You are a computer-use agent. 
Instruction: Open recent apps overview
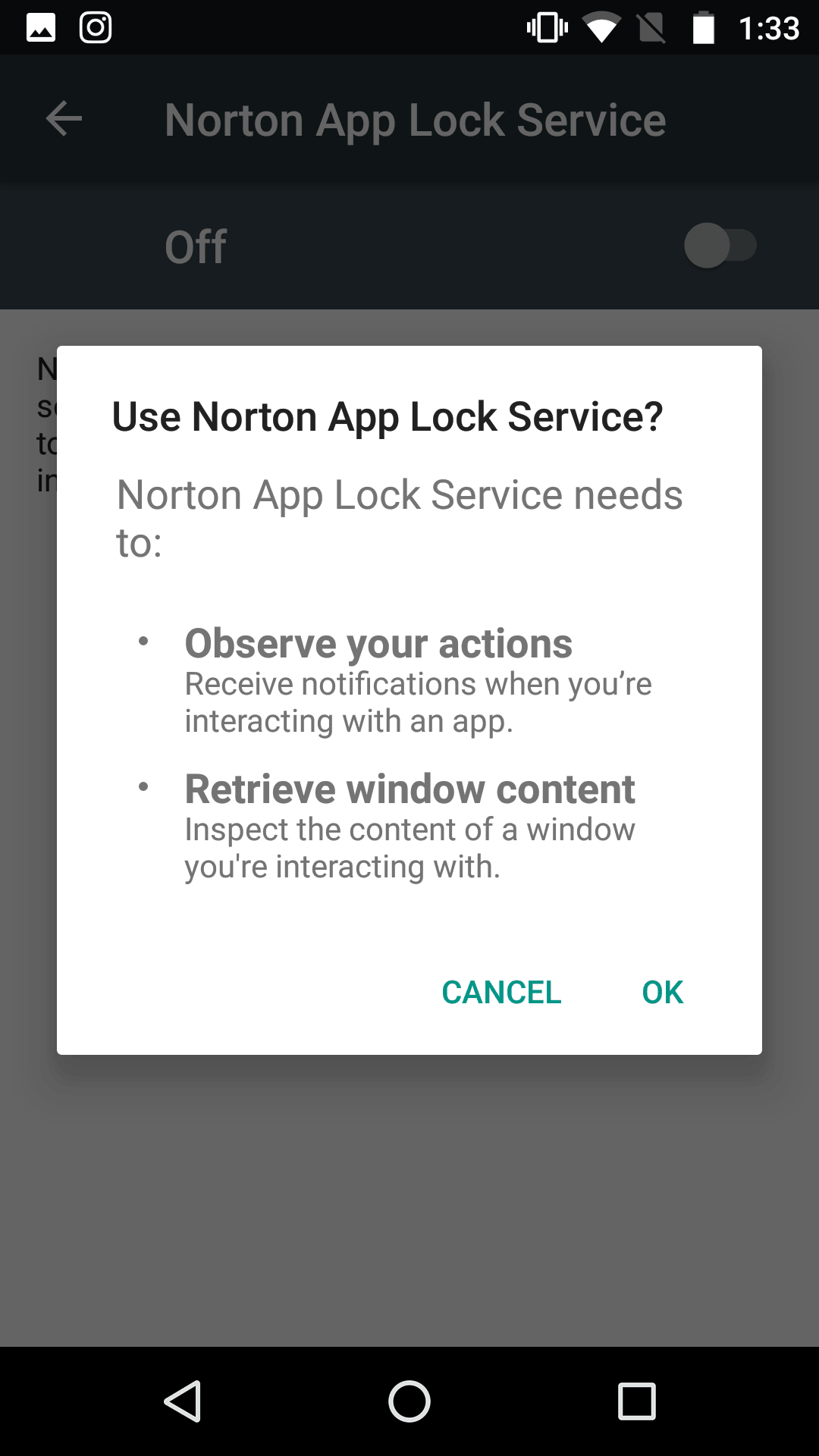[637, 1401]
